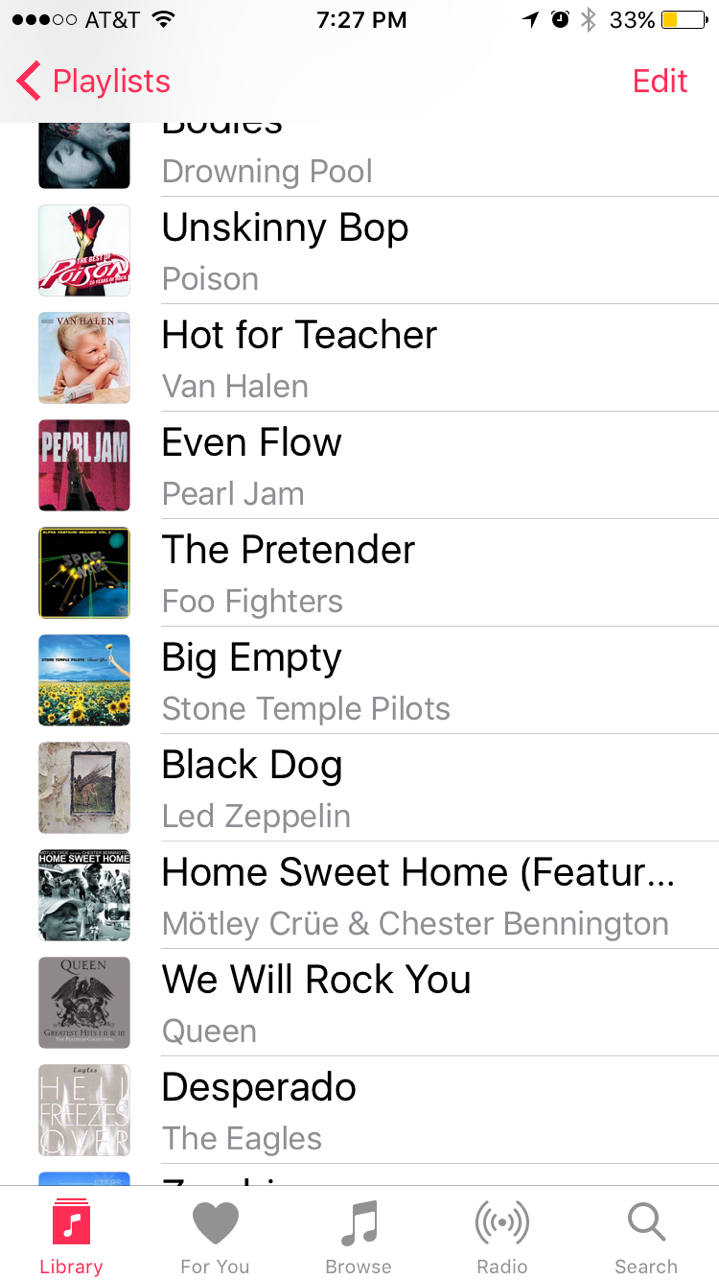
Task: Play Home Sweet Home by Mötley Crüe
Action: coord(360,895)
